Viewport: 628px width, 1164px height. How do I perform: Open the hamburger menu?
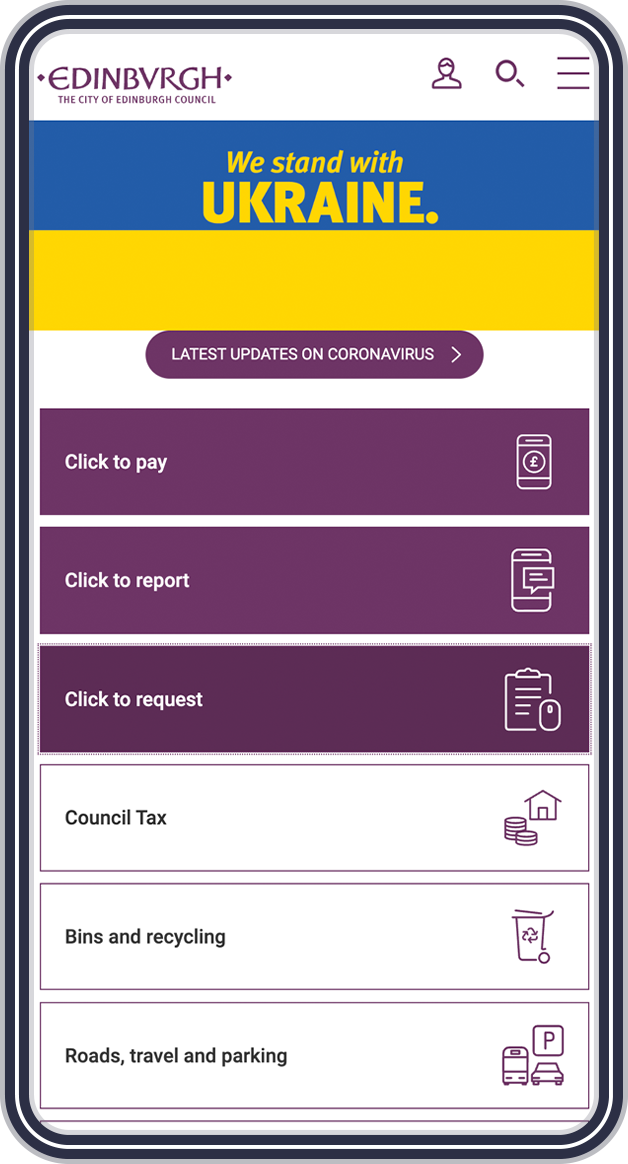pyautogui.click(x=573, y=73)
